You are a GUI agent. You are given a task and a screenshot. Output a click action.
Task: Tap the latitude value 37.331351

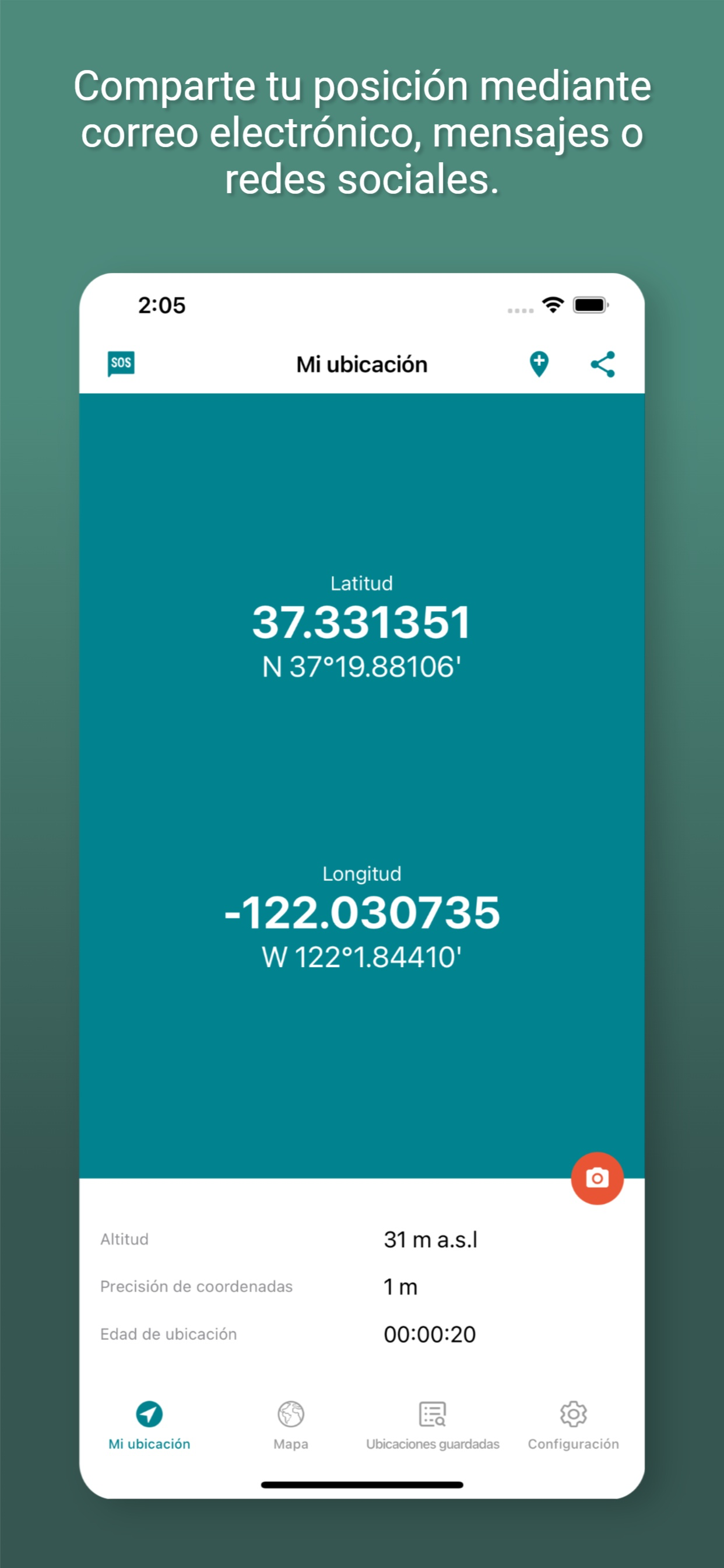(361, 622)
